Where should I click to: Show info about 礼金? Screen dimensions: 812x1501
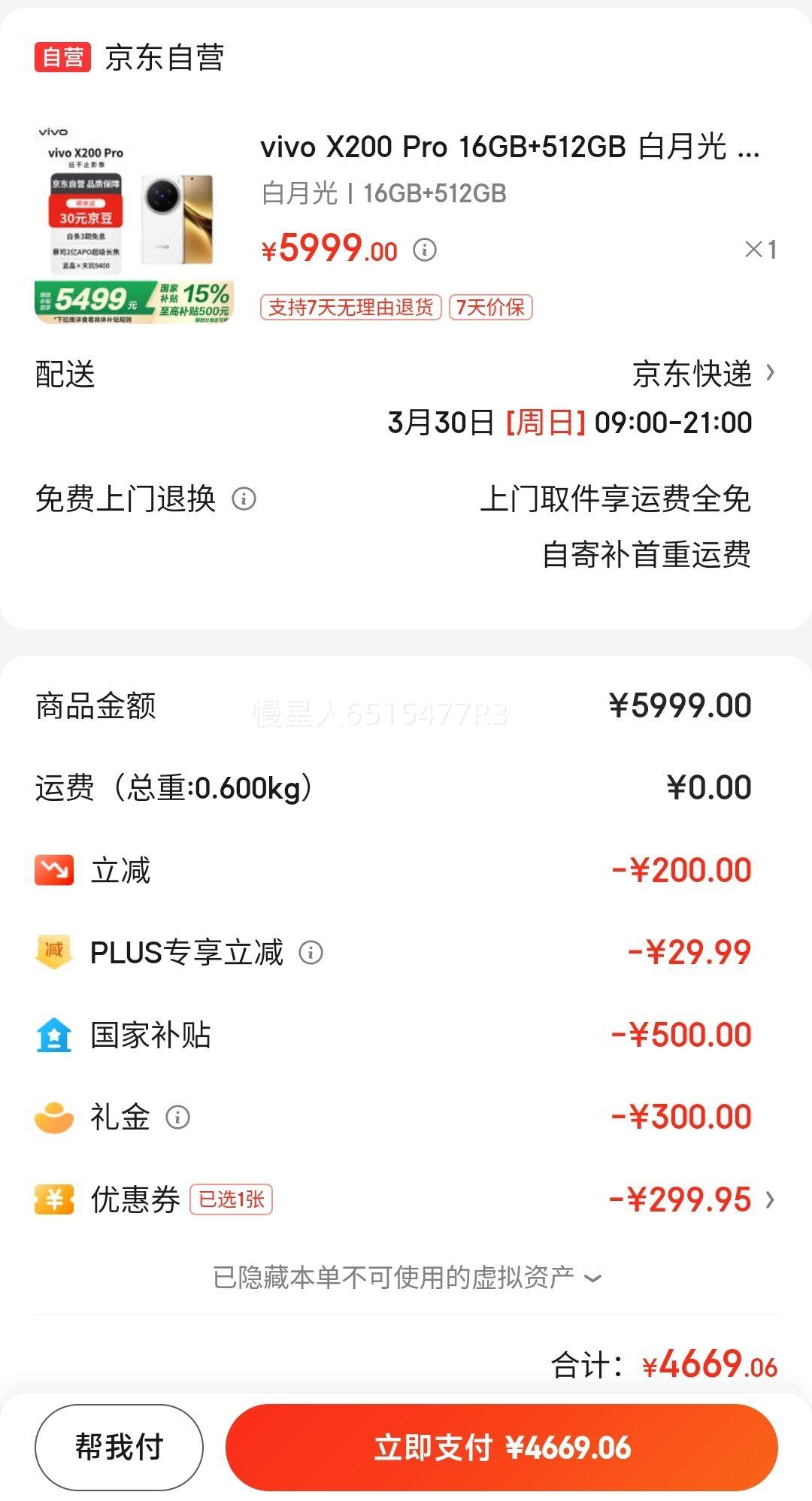177,1117
